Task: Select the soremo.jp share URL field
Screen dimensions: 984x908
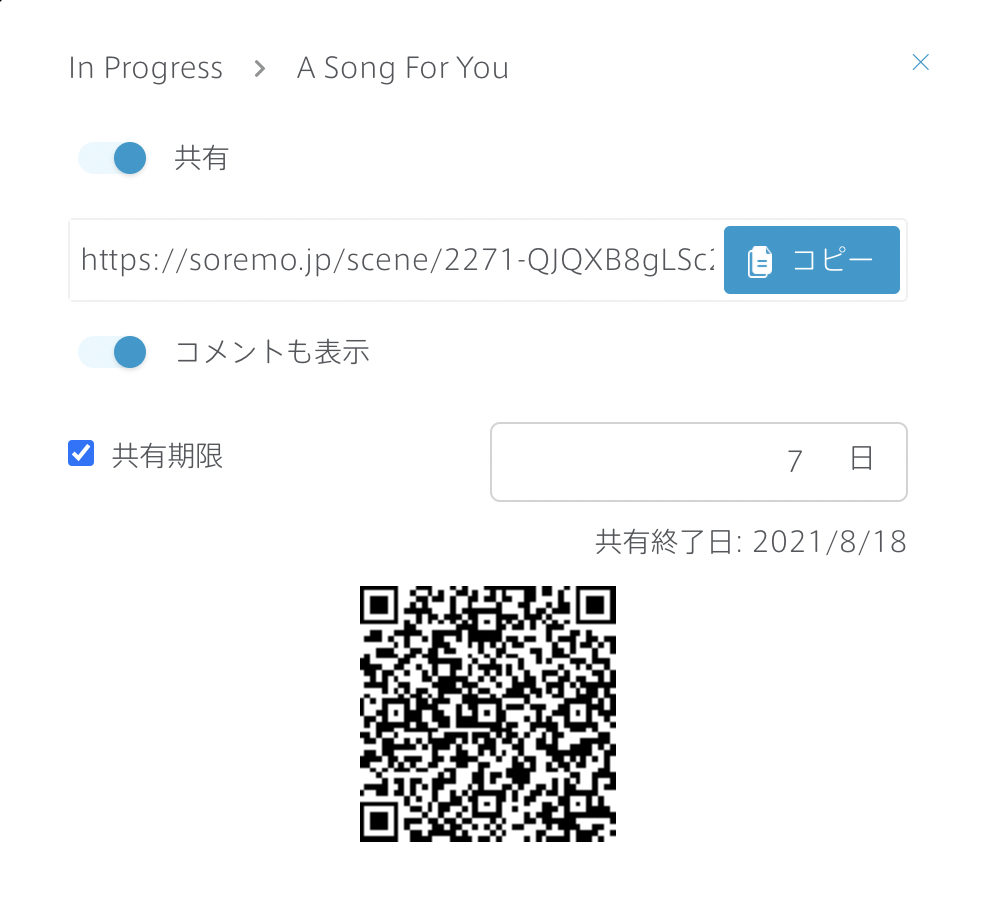Action: point(398,261)
